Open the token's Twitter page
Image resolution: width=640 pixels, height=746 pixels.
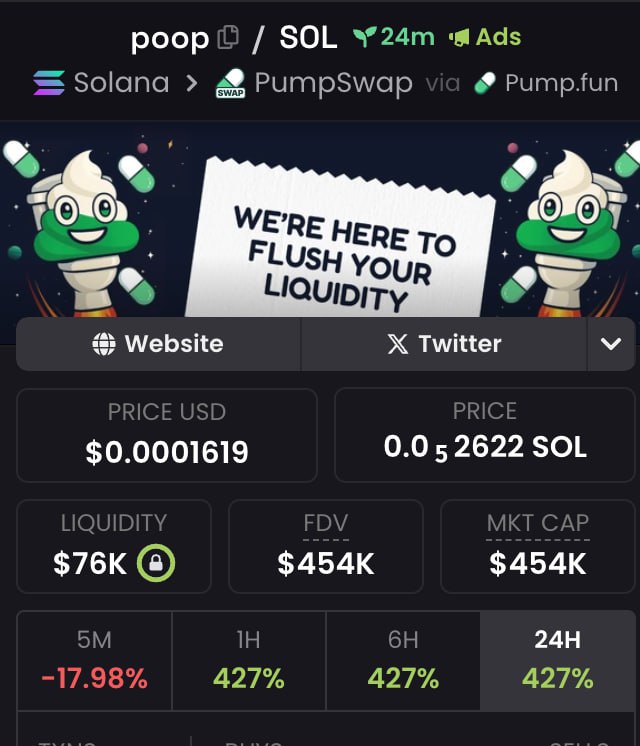coord(443,344)
